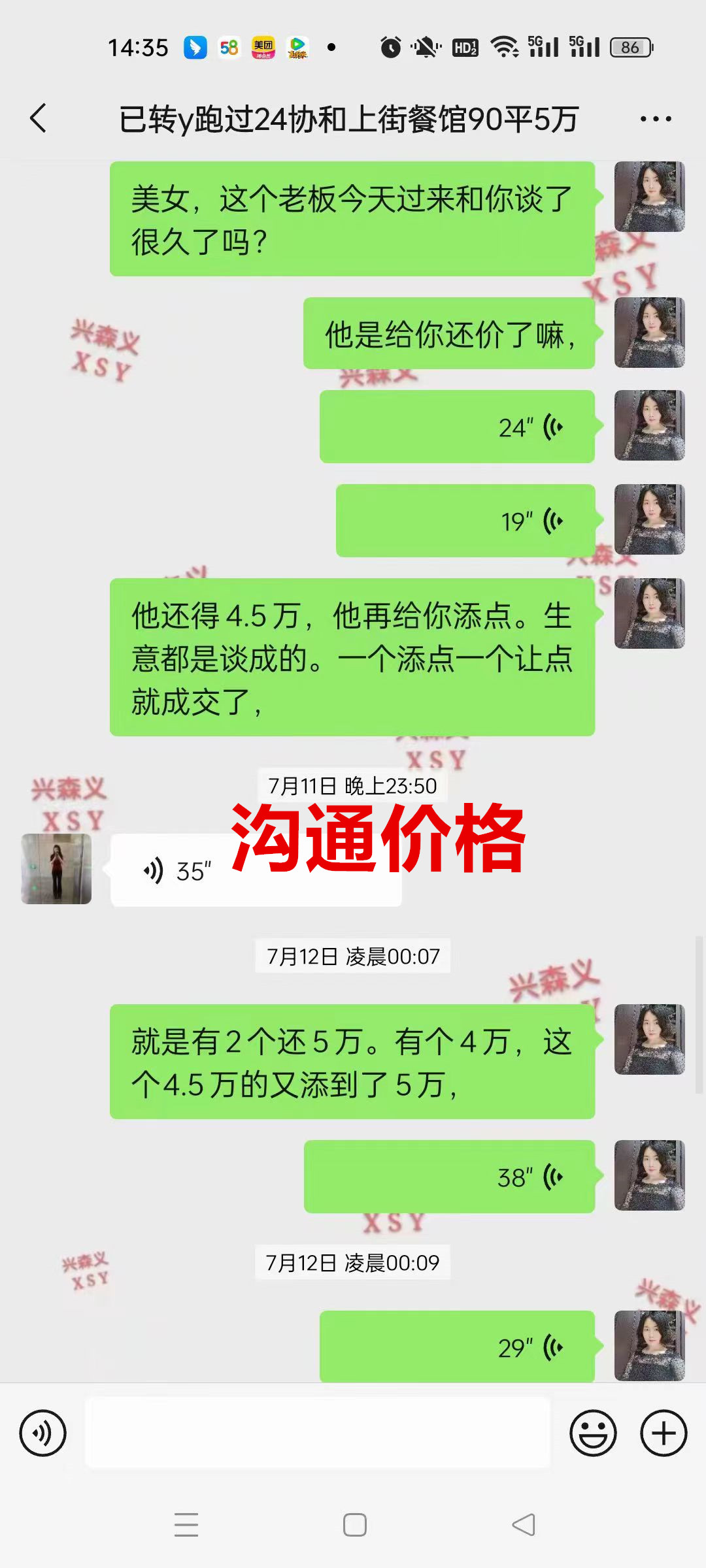Open the contact's avatar beside the 35" message
Viewport: 706px width, 1568px height.
[x=56, y=869]
